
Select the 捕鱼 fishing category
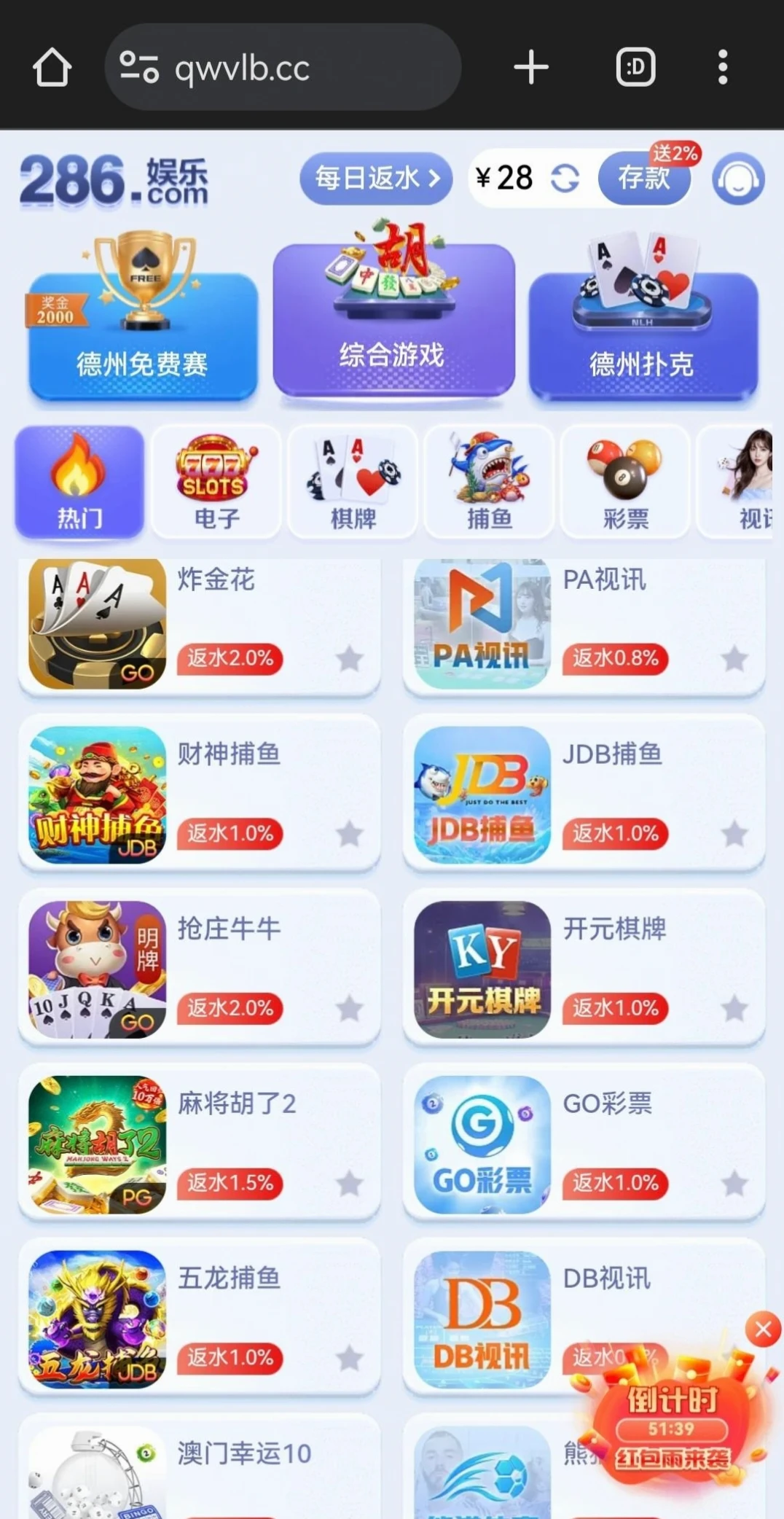tap(489, 482)
